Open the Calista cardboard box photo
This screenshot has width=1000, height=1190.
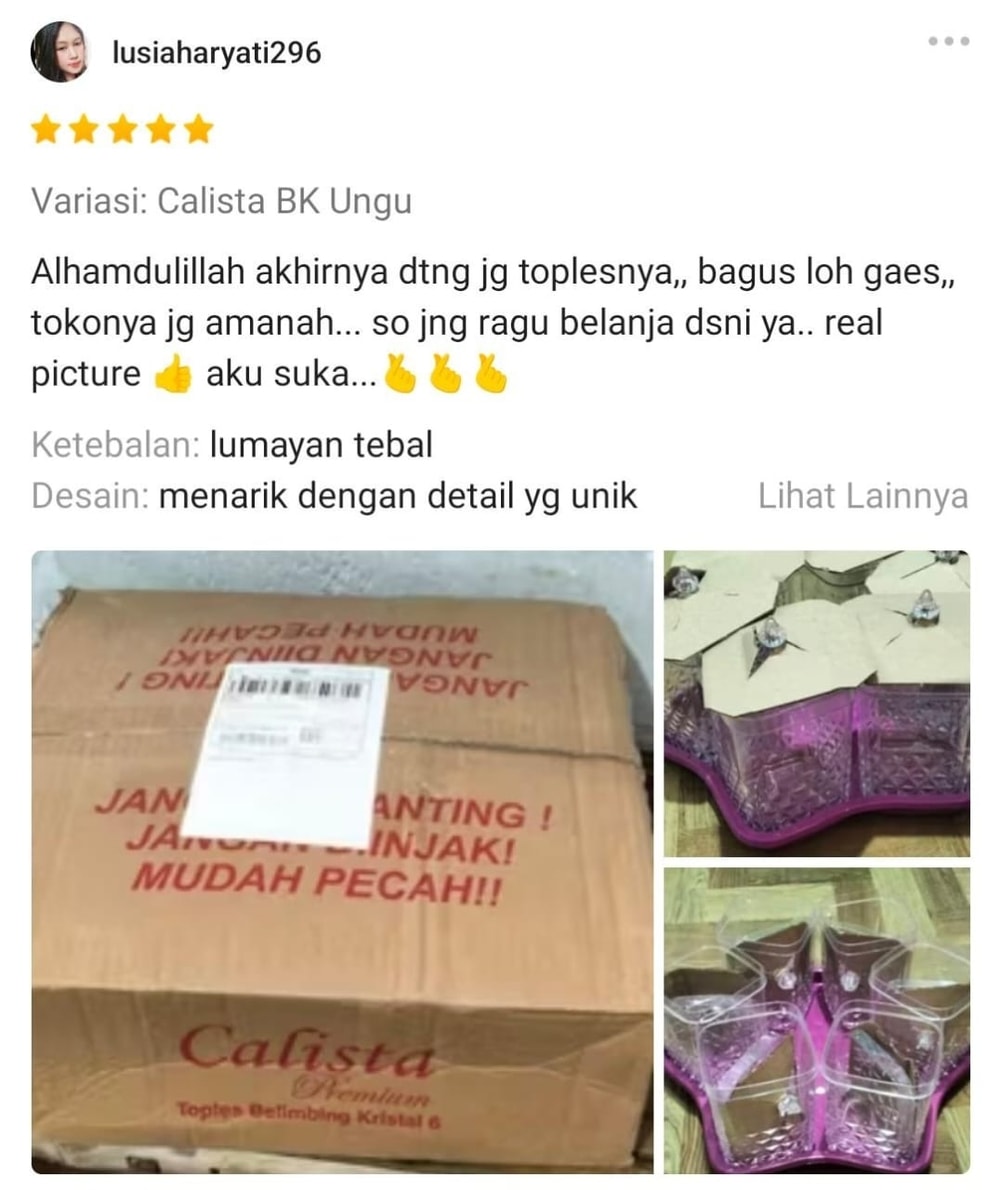coord(342,860)
